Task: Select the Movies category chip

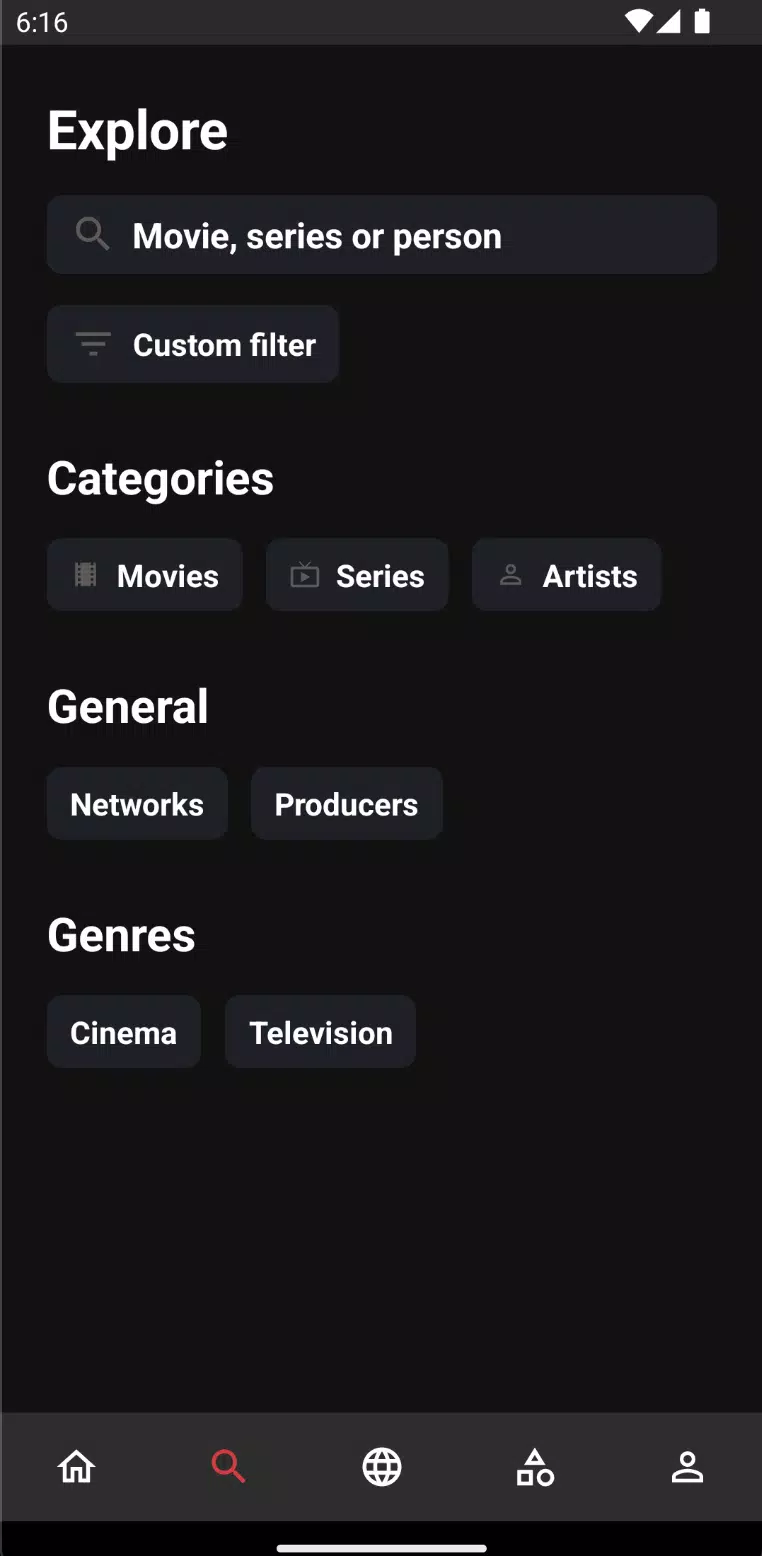Action: 145,575
